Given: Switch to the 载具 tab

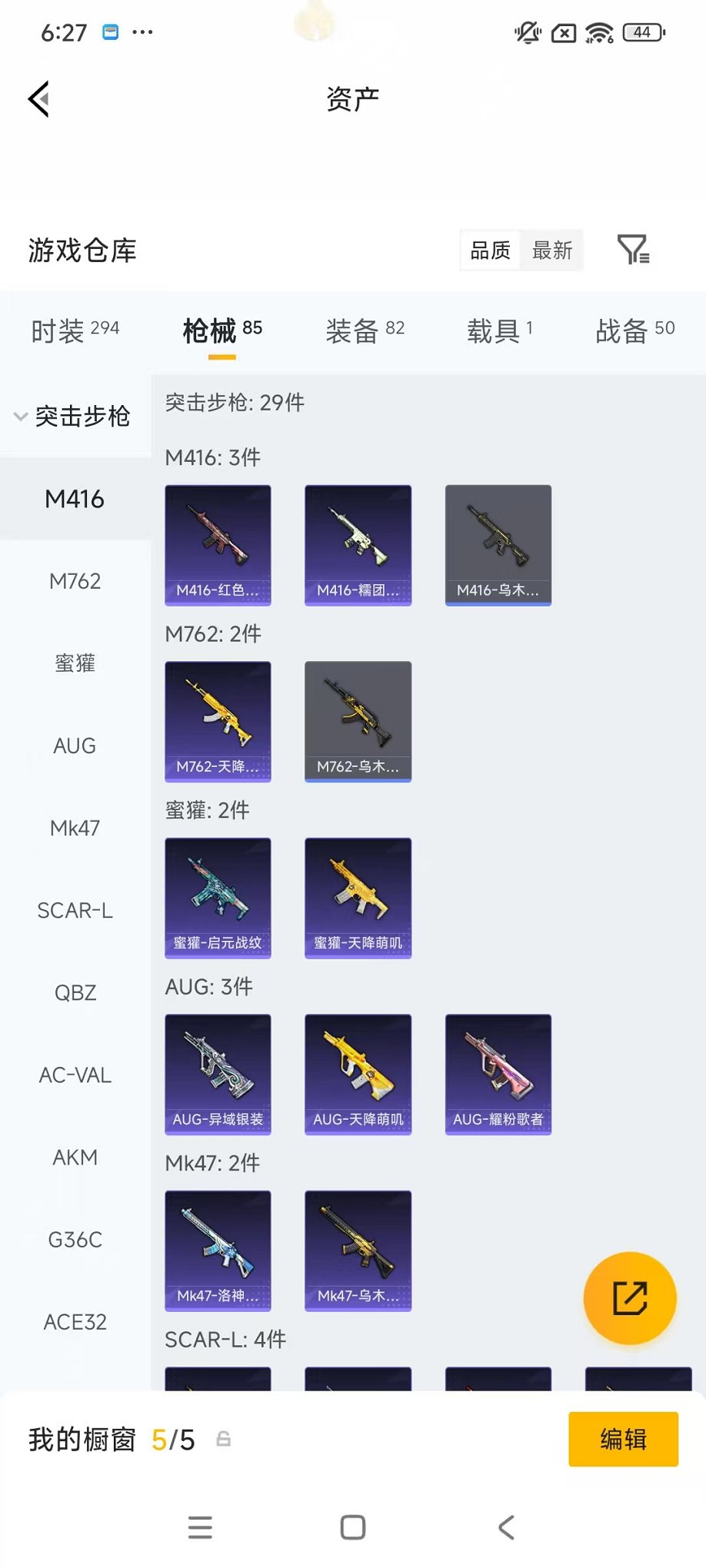Looking at the screenshot, I should [500, 331].
